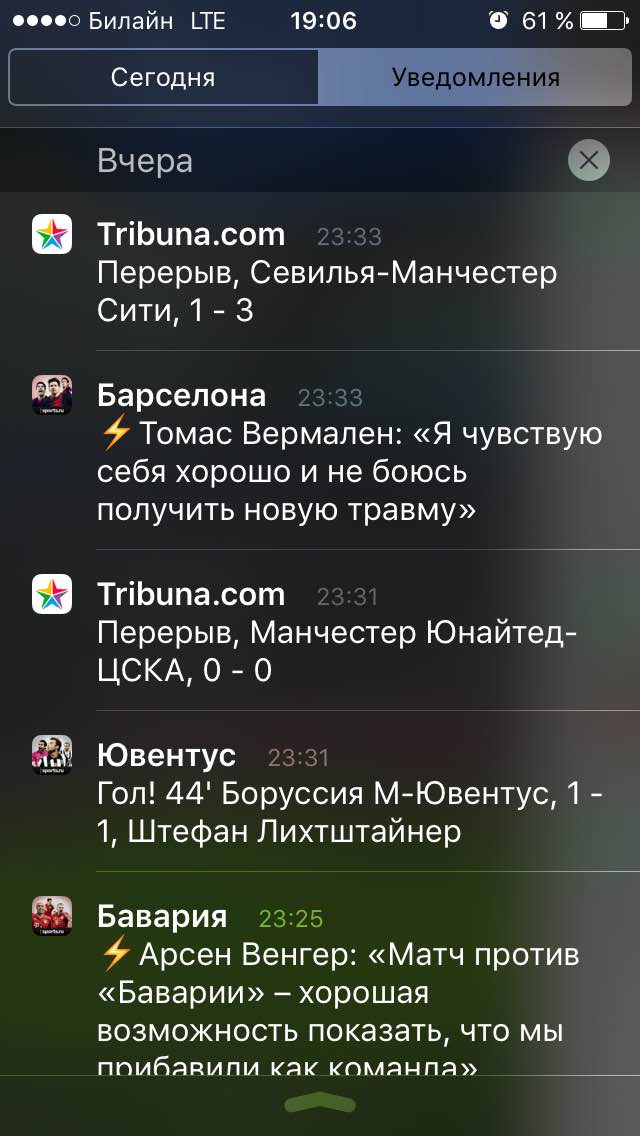Image resolution: width=640 pixels, height=1136 pixels.
Task: Switch to the Сегодня tab
Action: coord(163,78)
